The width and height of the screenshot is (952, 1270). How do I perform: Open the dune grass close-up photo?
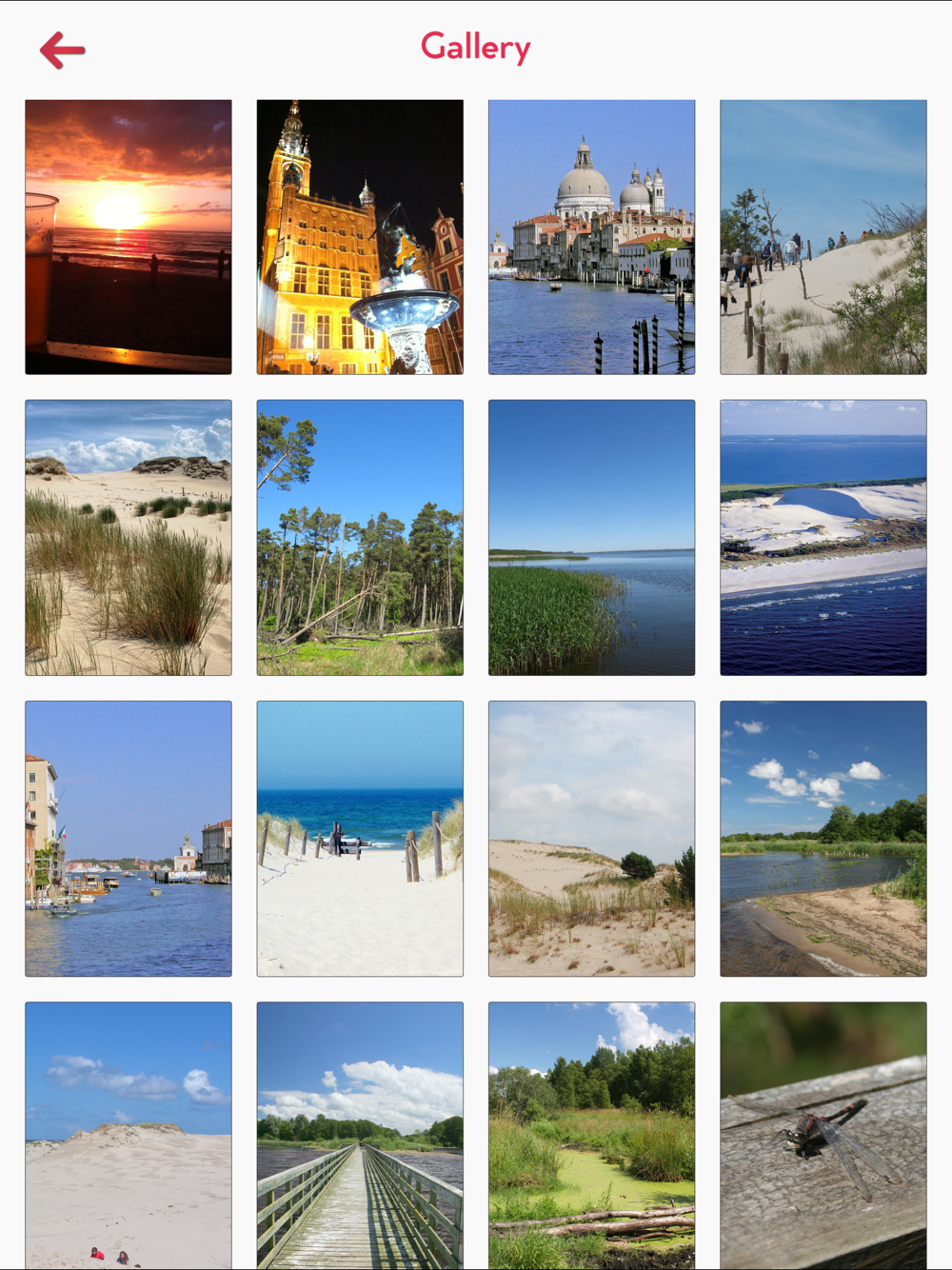click(x=129, y=538)
